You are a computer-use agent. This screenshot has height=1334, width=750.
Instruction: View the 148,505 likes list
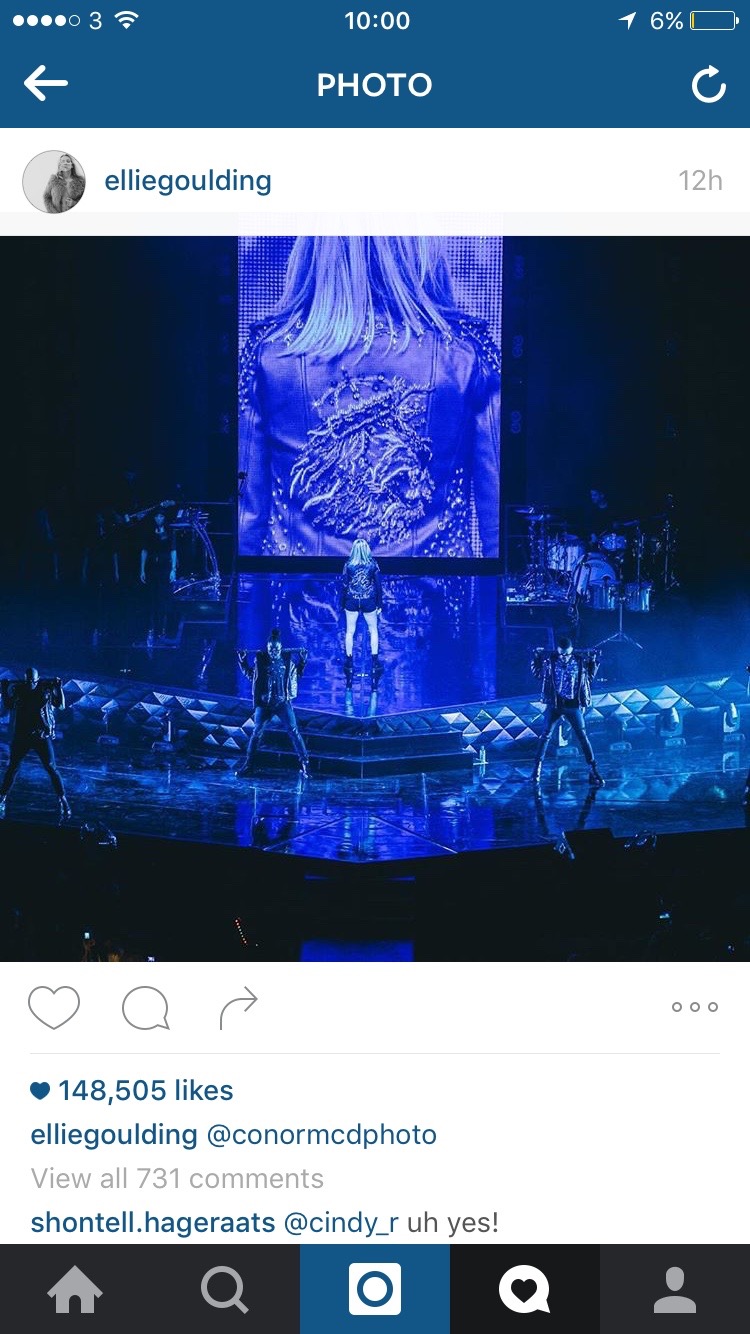[145, 1090]
